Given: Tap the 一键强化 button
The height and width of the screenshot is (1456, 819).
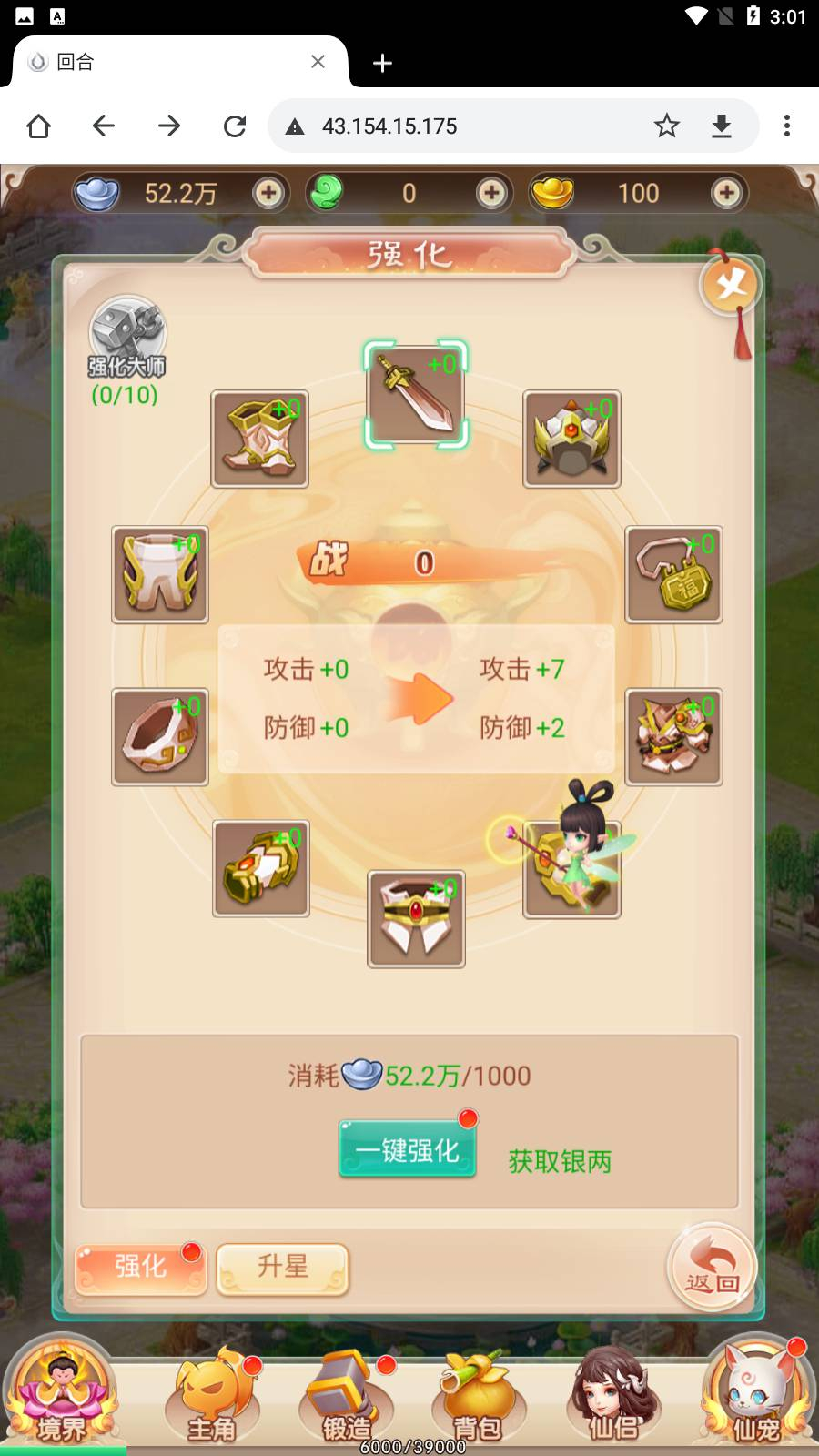Looking at the screenshot, I should pyautogui.click(x=408, y=1149).
